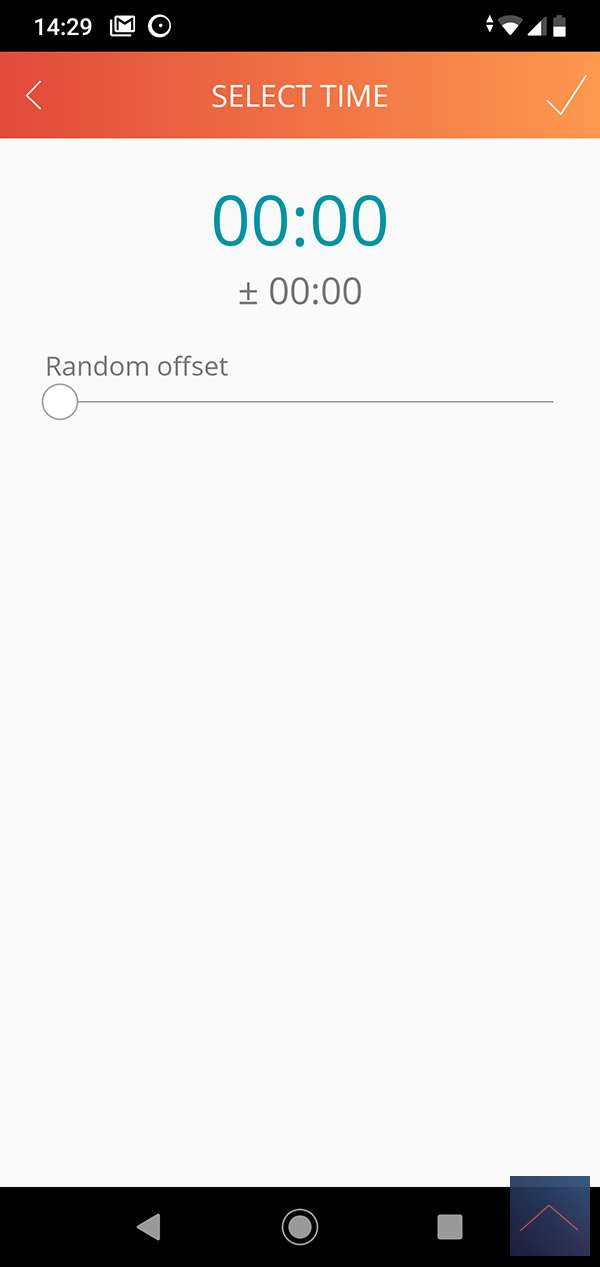Tap the system back button
This screenshot has height=1267, width=600.
click(149, 1226)
